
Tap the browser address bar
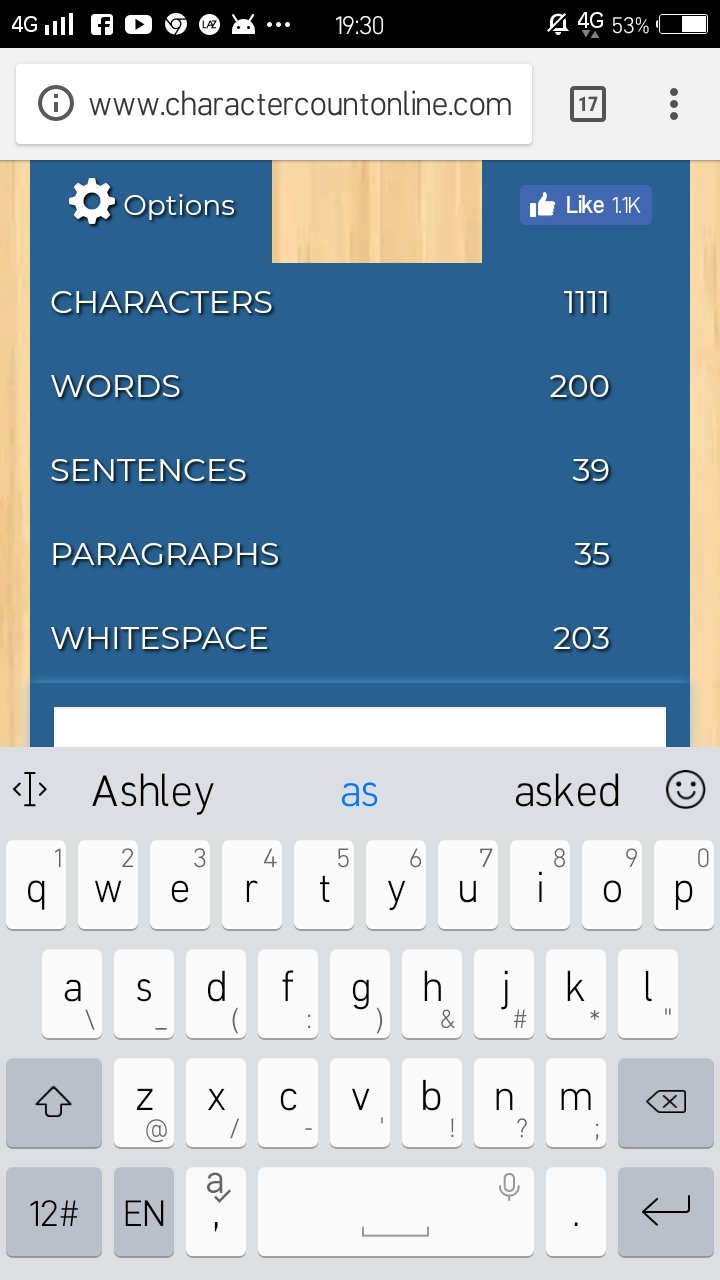tap(300, 104)
